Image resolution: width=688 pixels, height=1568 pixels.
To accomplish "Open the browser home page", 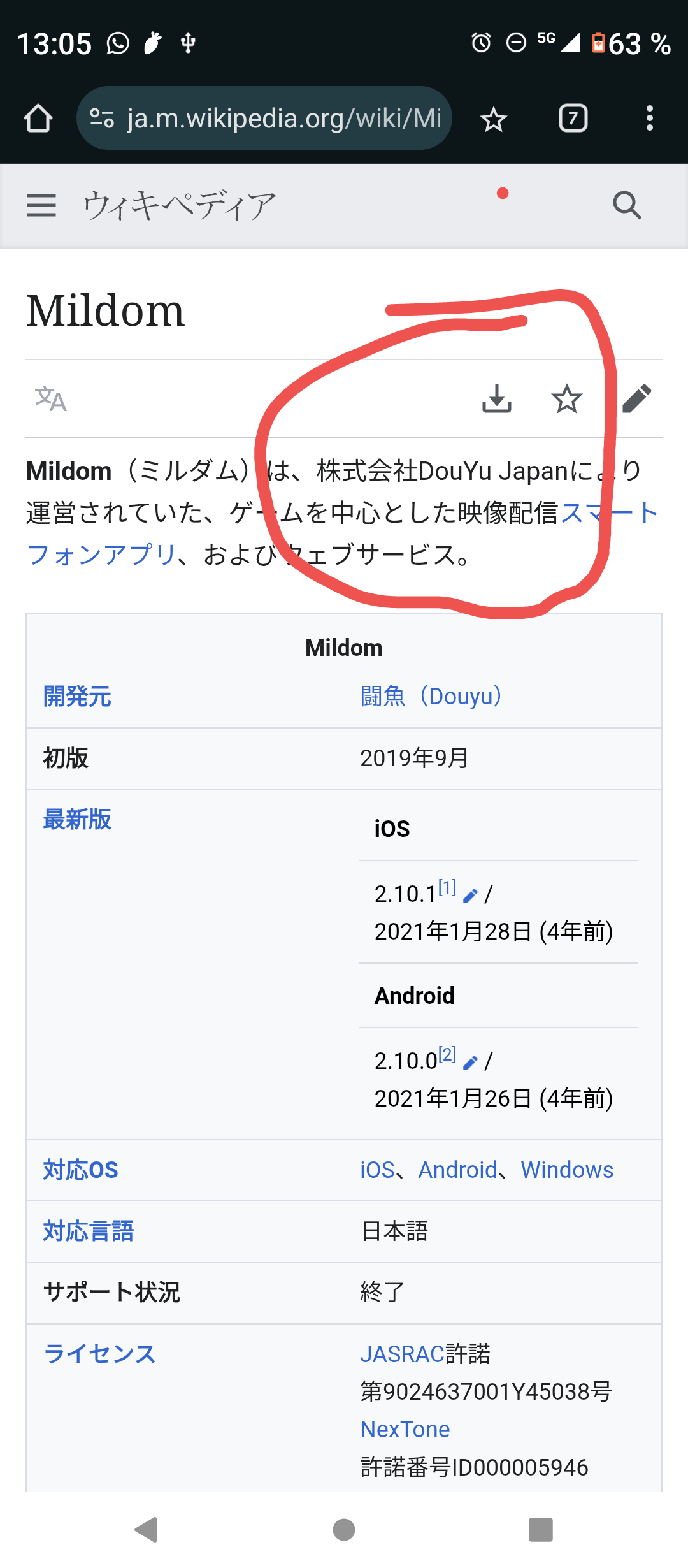I will click(38, 119).
